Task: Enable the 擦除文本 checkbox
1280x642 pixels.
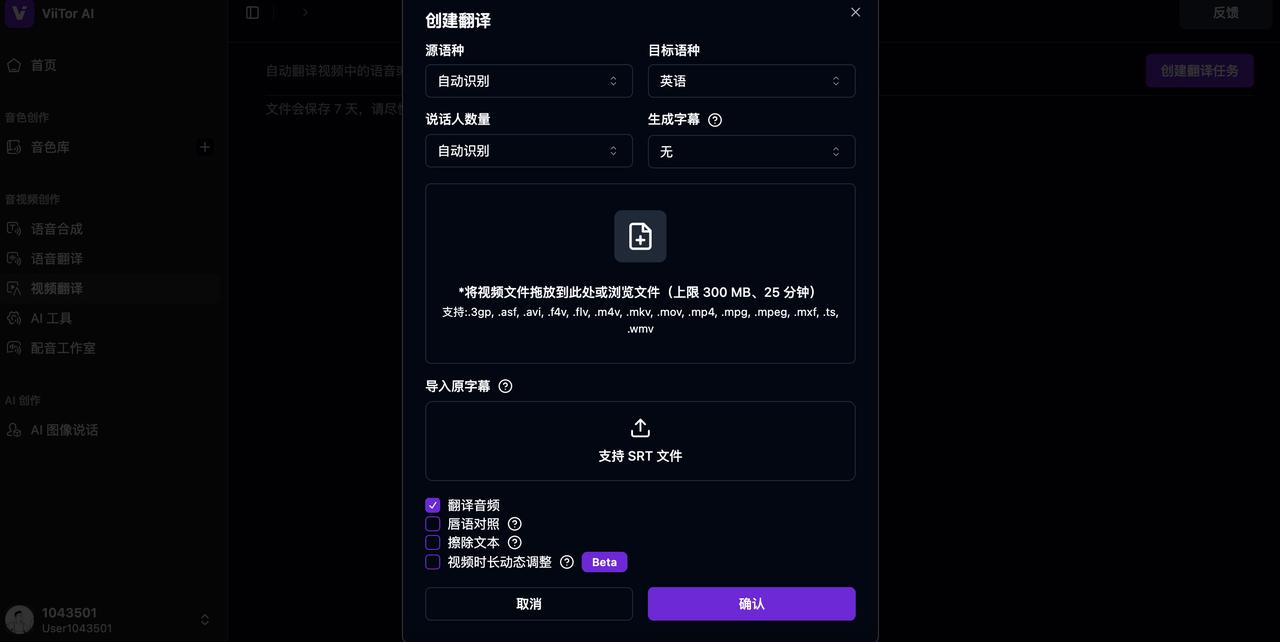Action: click(433, 543)
